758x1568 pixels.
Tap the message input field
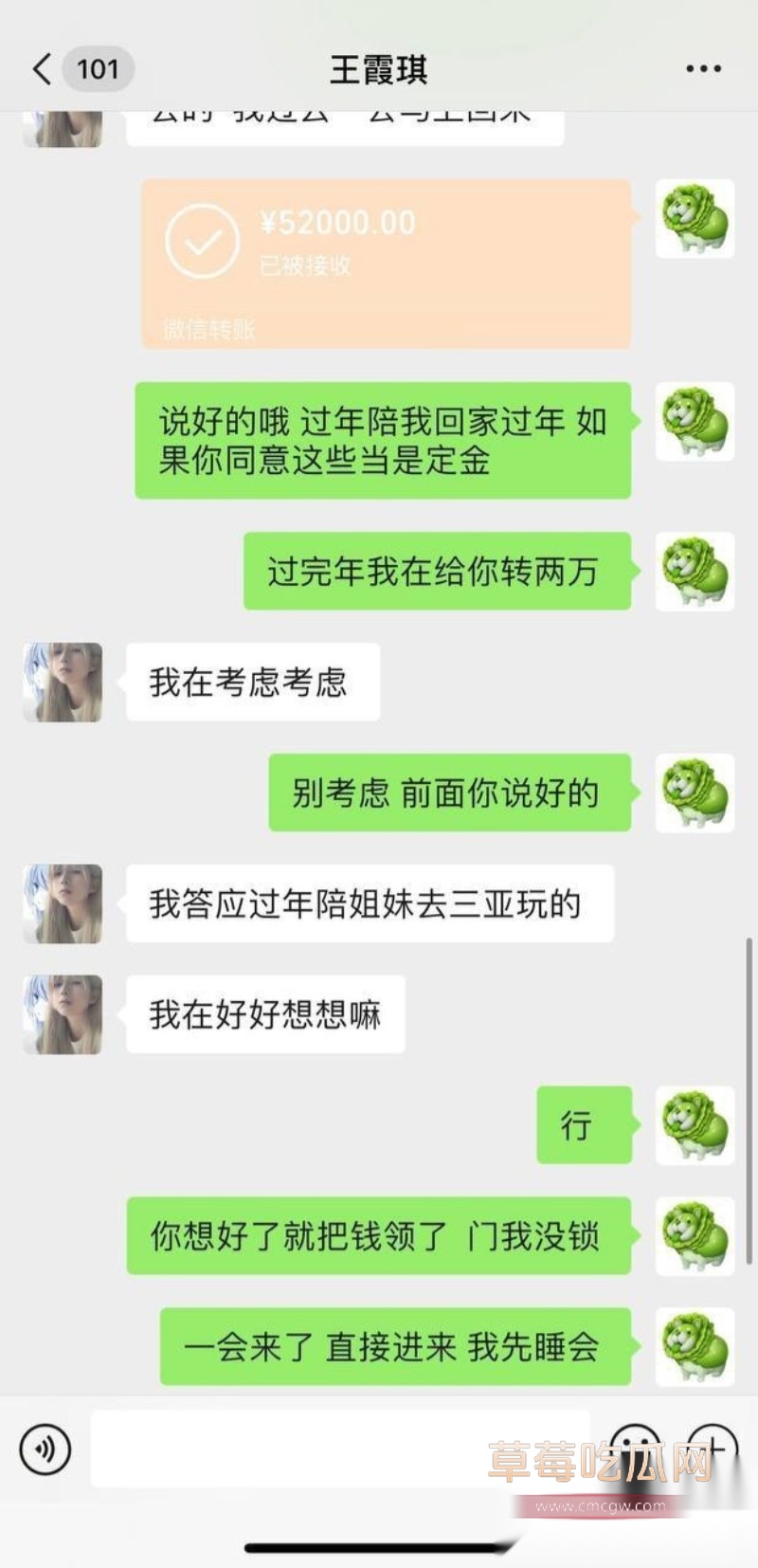341,1448
